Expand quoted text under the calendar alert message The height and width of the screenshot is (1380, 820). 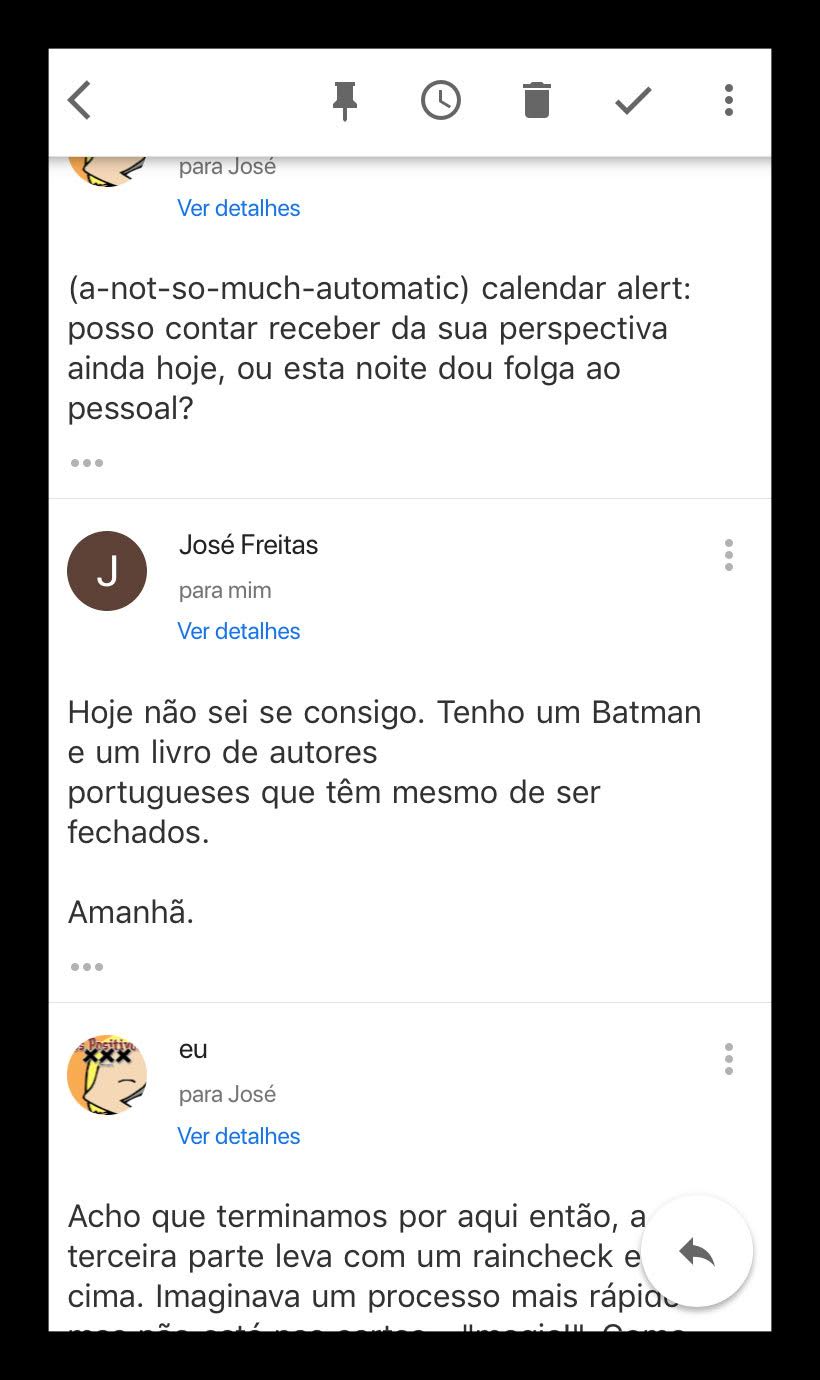[87, 463]
